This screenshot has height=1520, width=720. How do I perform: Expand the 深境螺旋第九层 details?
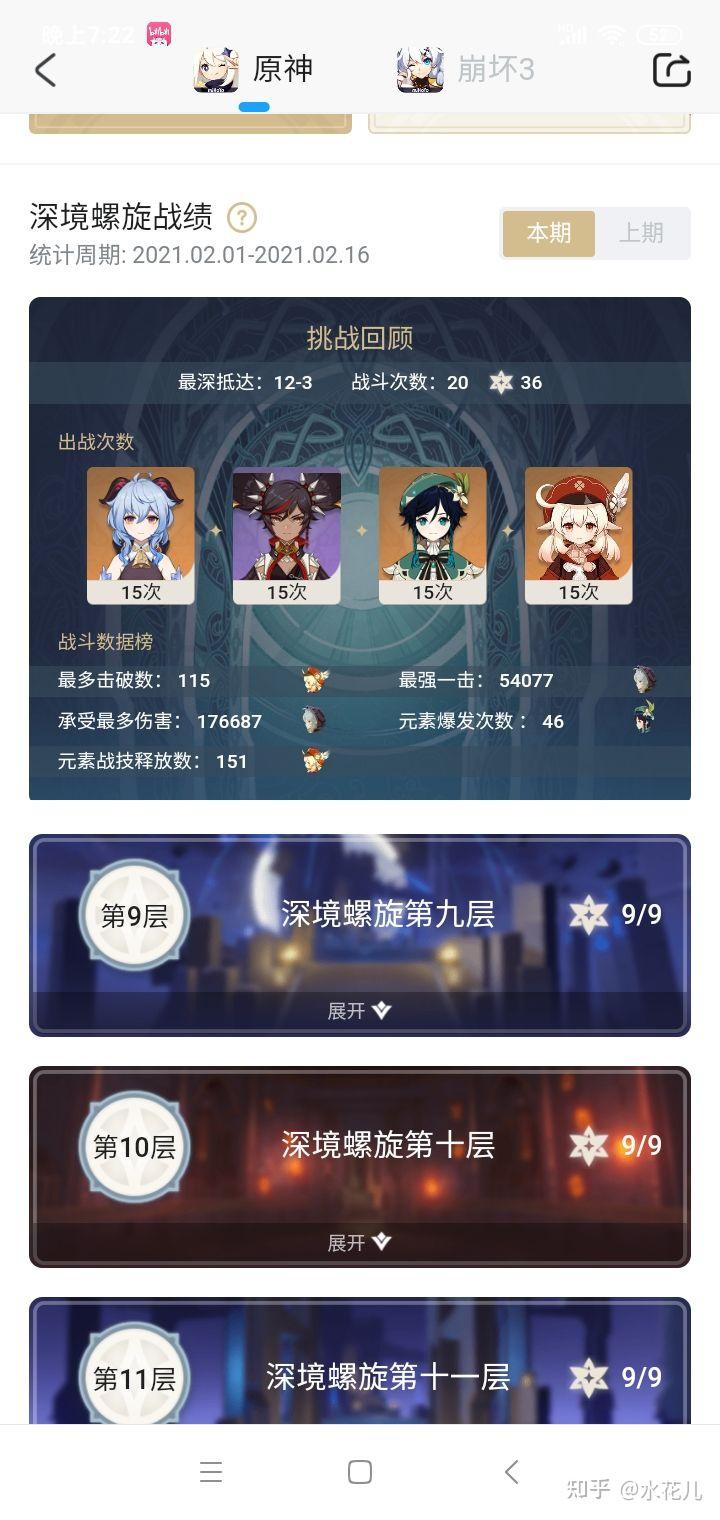tap(360, 1011)
